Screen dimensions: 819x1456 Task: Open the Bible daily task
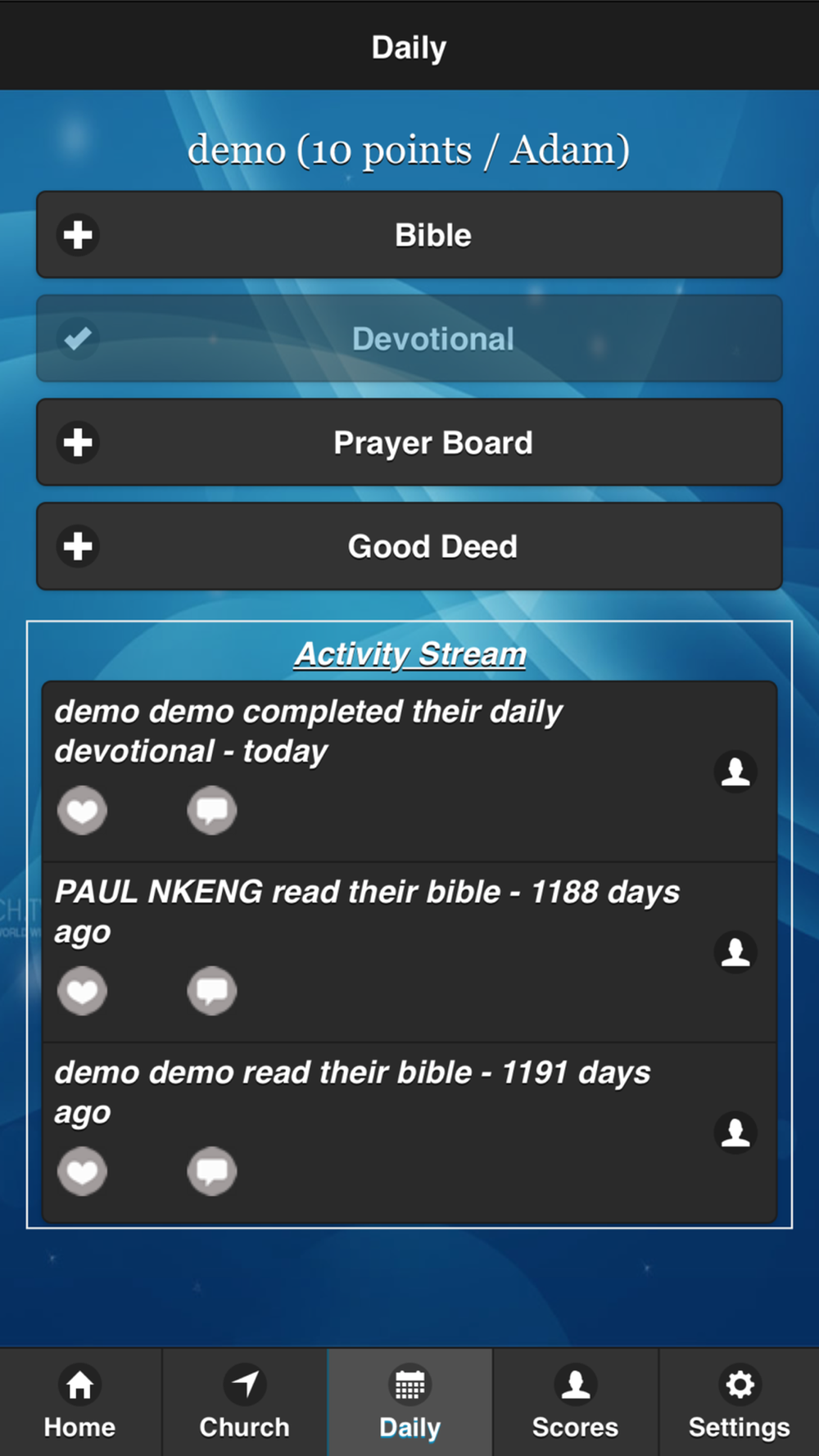pyautogui.click(x=409, y=235)
